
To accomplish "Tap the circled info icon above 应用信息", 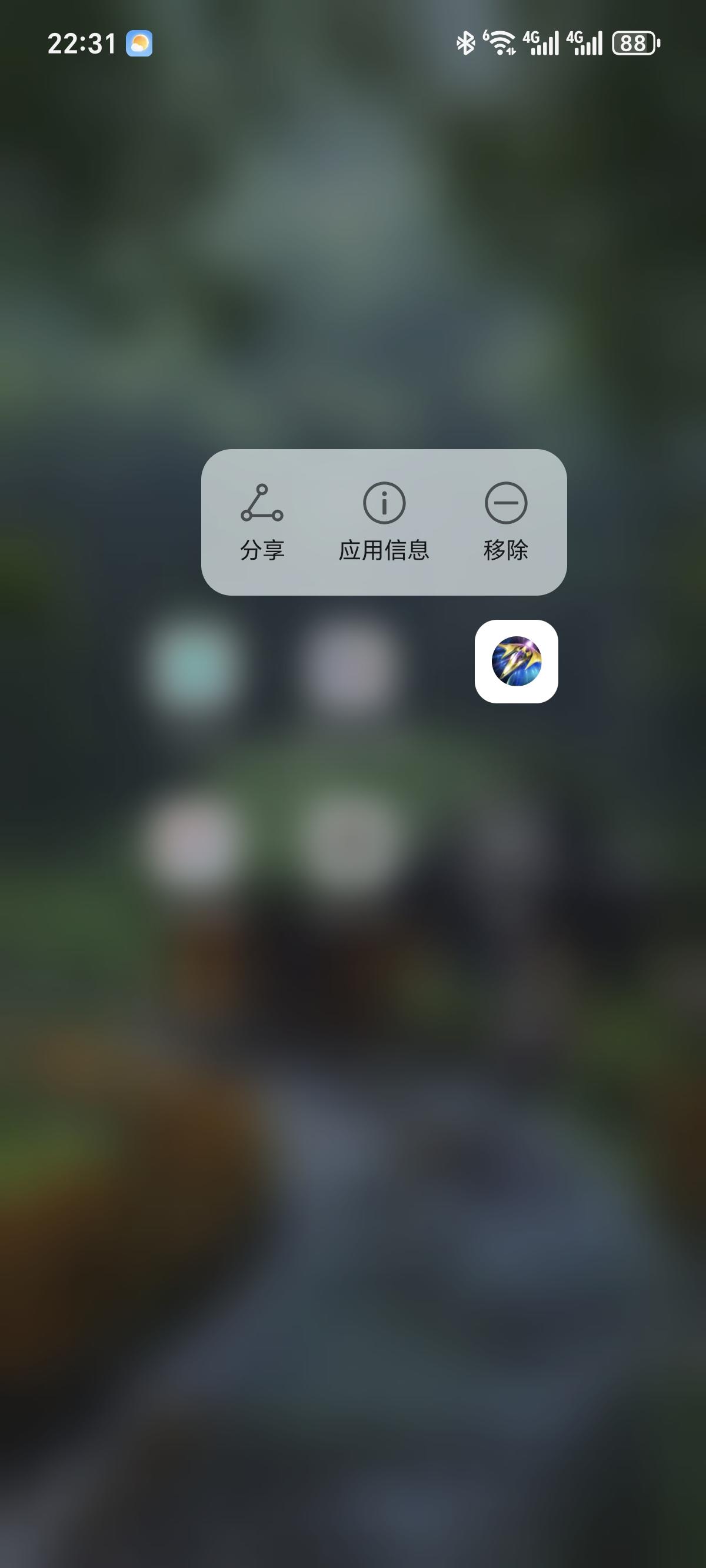I will [384, 504].
